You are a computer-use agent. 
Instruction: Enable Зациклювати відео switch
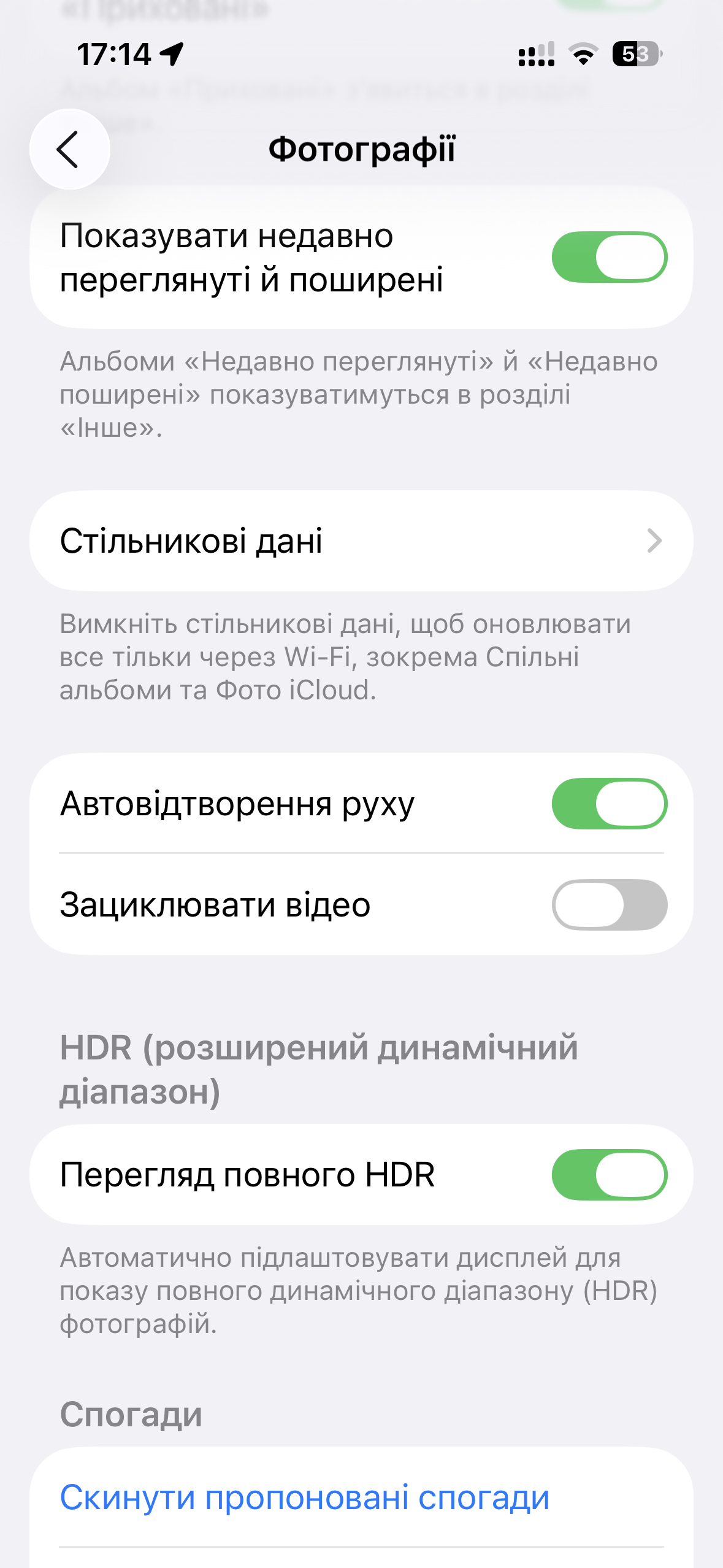[609, 905]
